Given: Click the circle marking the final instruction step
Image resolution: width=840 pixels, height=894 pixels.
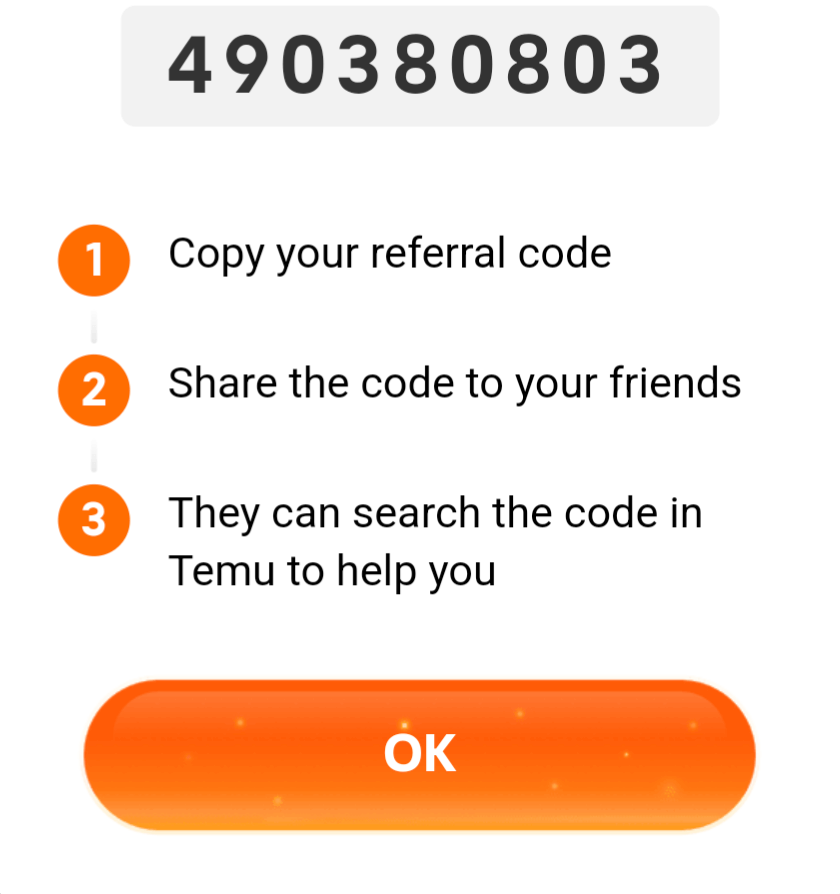Looking at the screenshot, I should [93, 519].
